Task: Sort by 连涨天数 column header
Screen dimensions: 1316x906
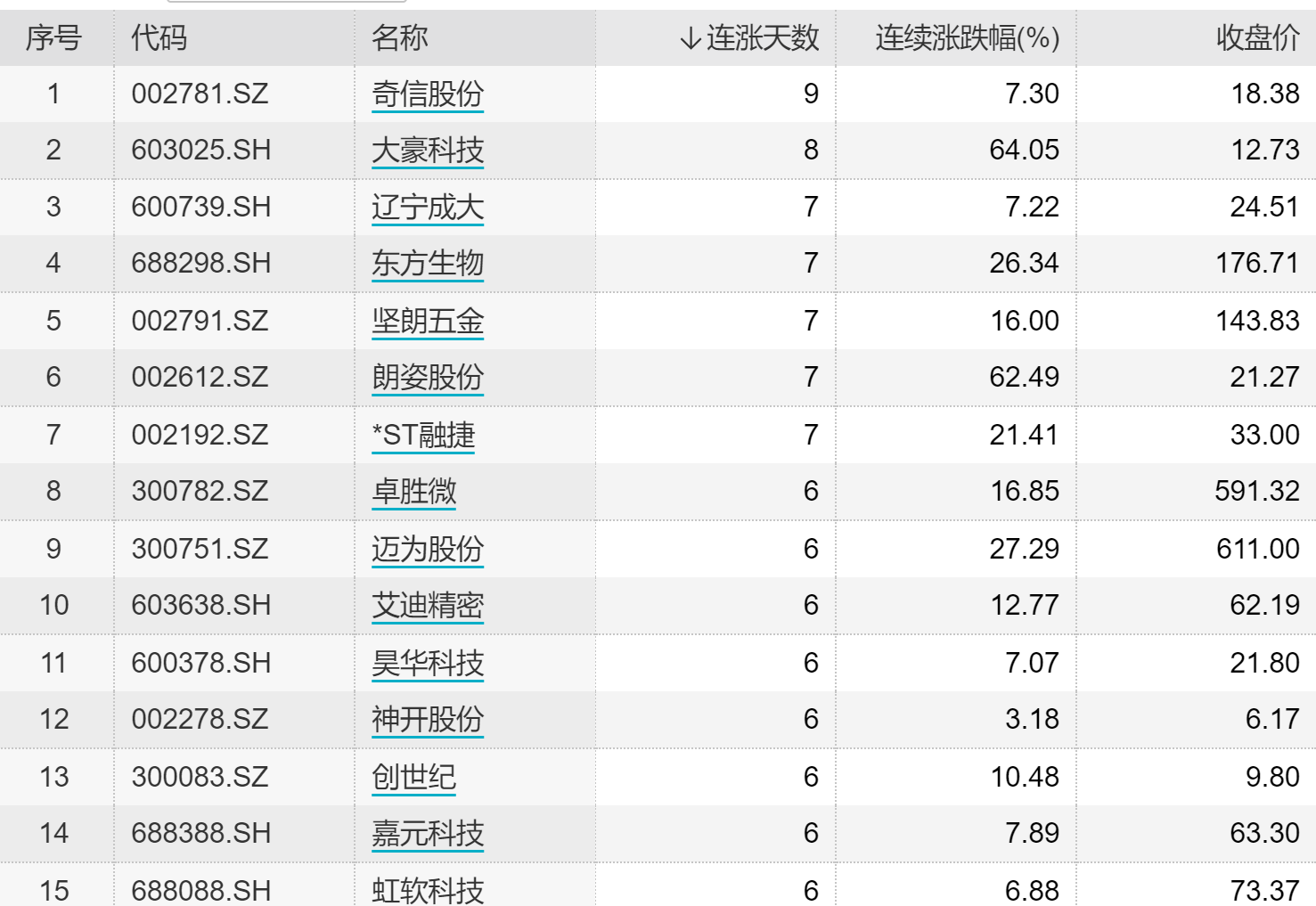Action: (748, 38)
